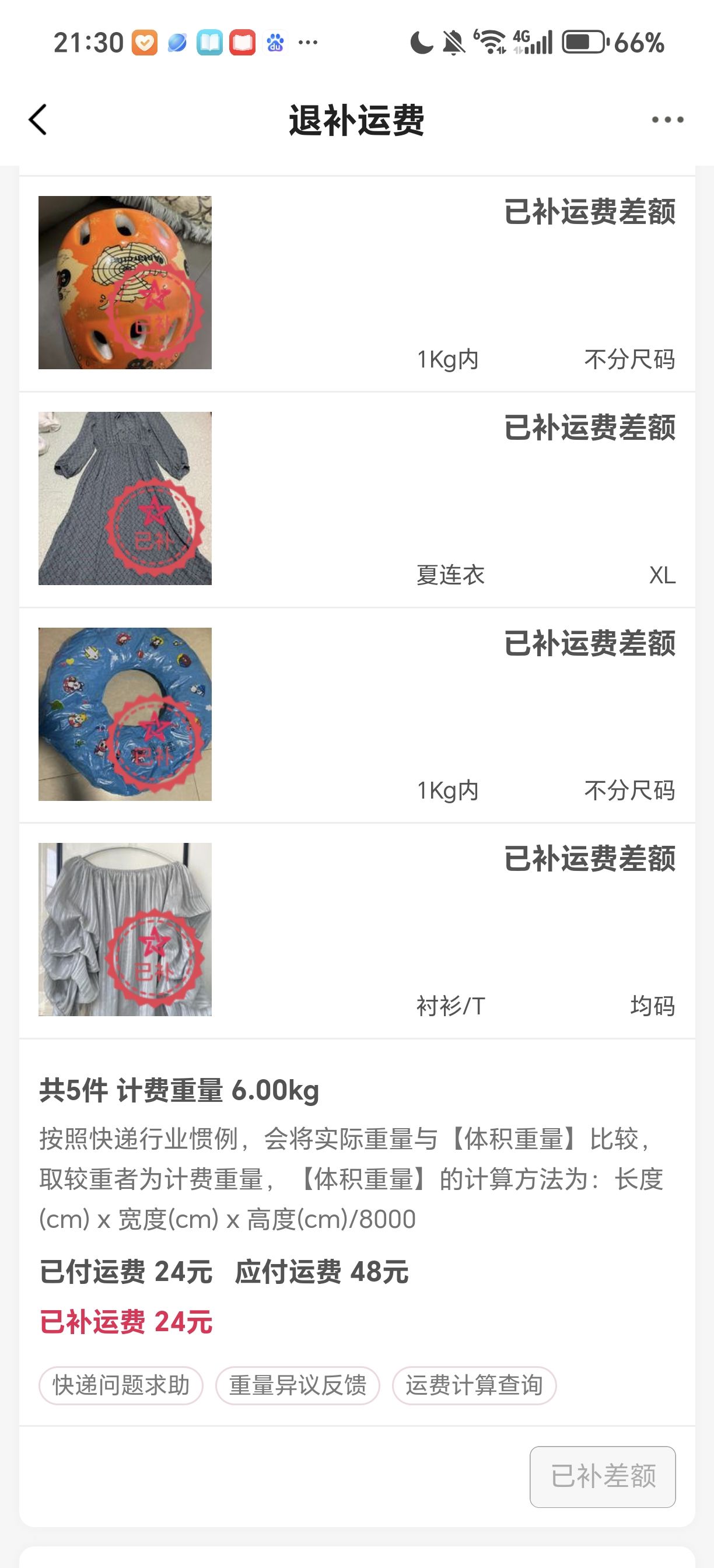Select the 快递问题求助 chip
The width and height of the screenshot is (714, 1568).
(121, 1385)
